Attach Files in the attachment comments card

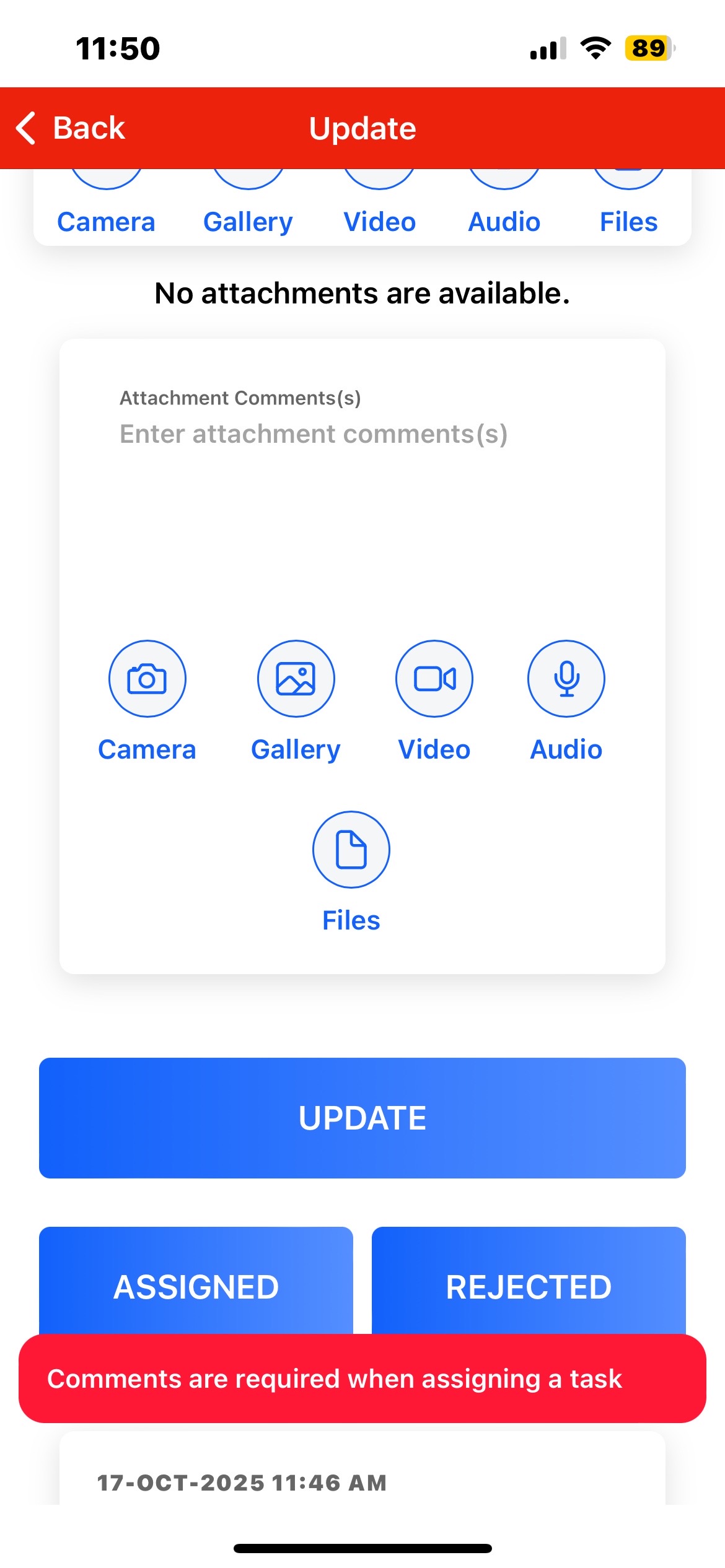pyautogui.click(x=351, y=850)
